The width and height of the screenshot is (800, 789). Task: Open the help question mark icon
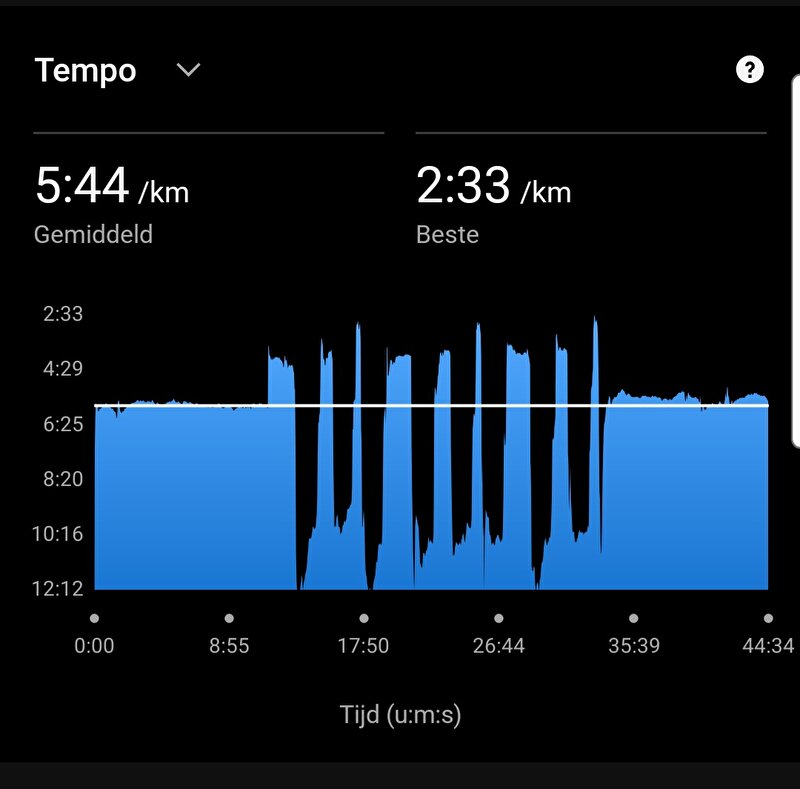(749, 70)
